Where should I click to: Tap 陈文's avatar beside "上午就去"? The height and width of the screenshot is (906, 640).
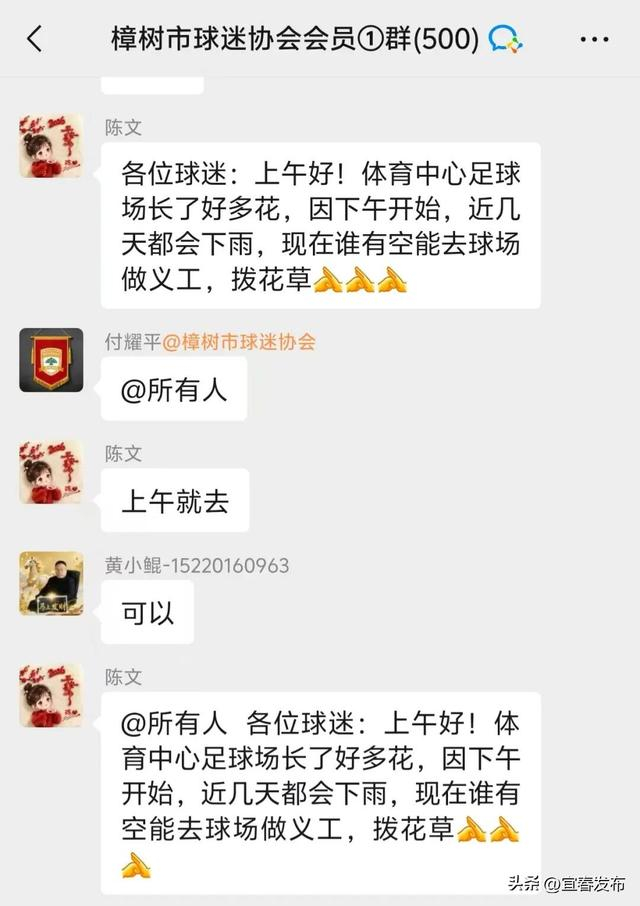pyautogui.click(x=51, y=471)
